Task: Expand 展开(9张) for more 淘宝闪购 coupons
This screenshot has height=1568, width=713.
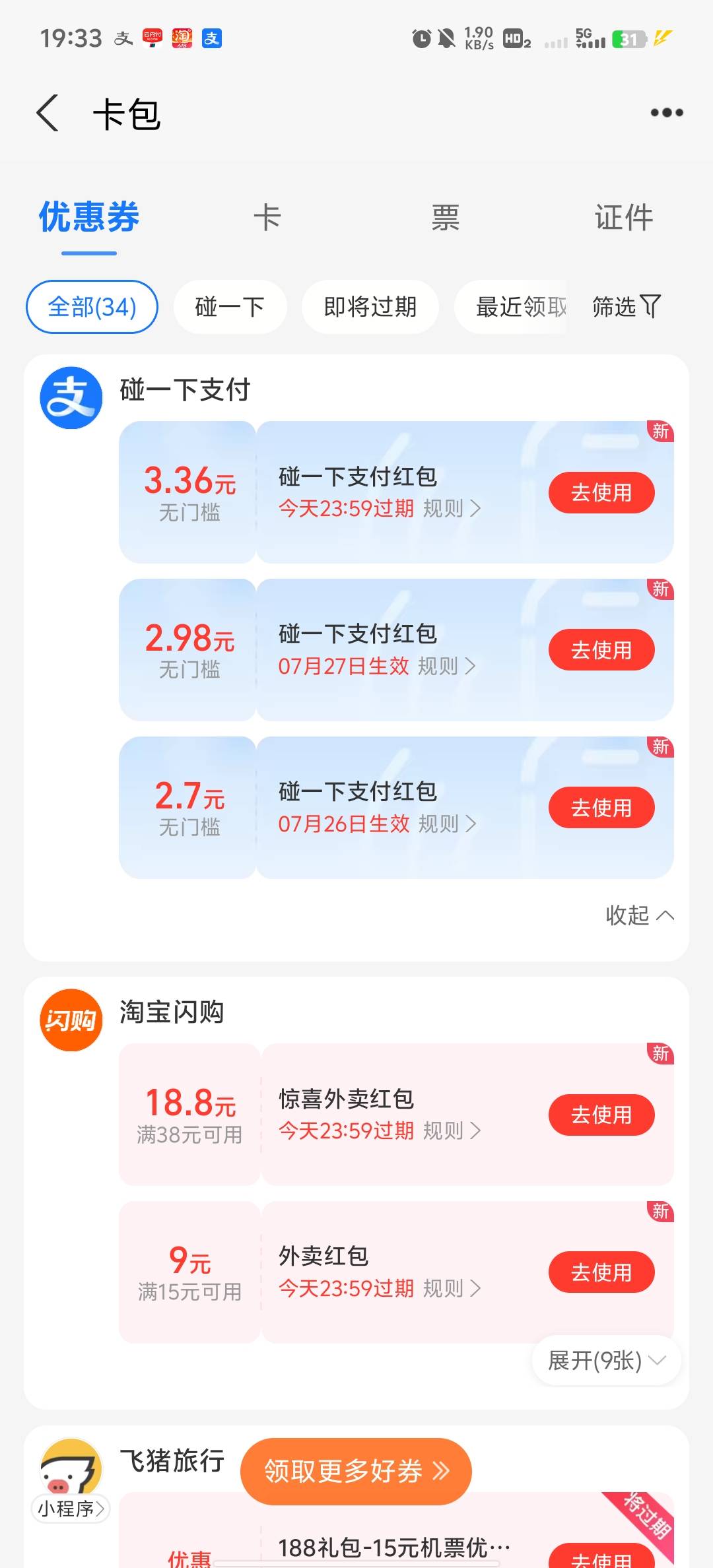Action: (606, 1360)
